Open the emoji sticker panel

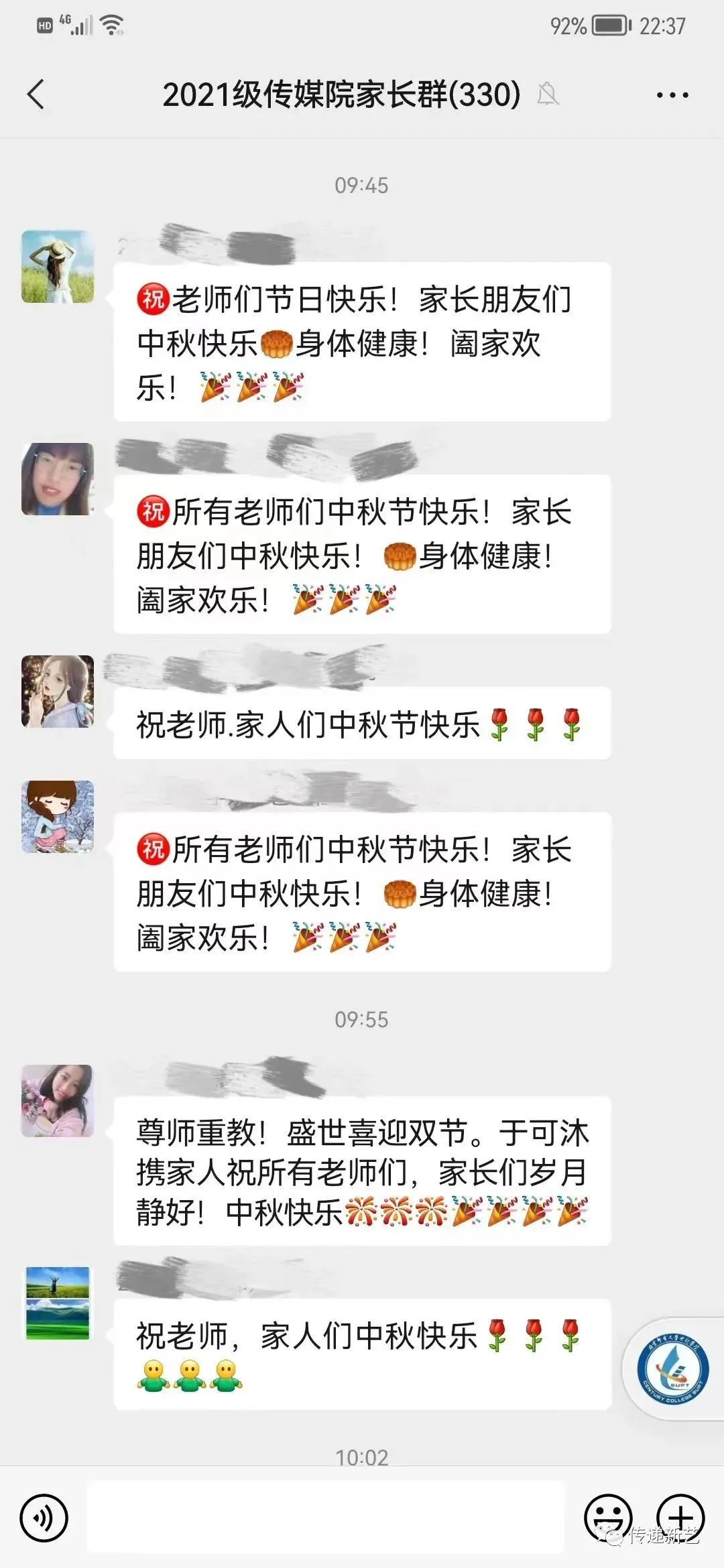click(608, 1518)
